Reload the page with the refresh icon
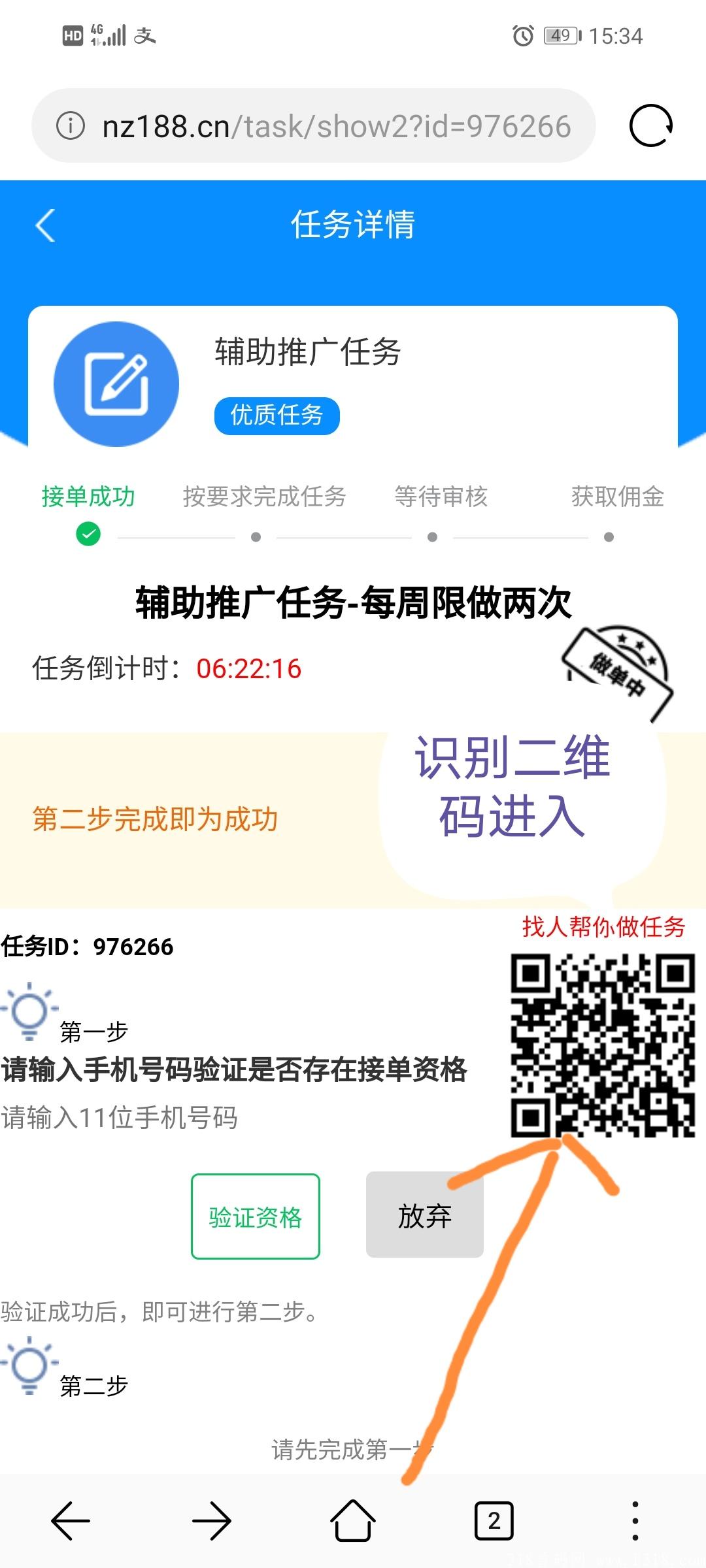Screen dimensions: 706x1568 650,125
